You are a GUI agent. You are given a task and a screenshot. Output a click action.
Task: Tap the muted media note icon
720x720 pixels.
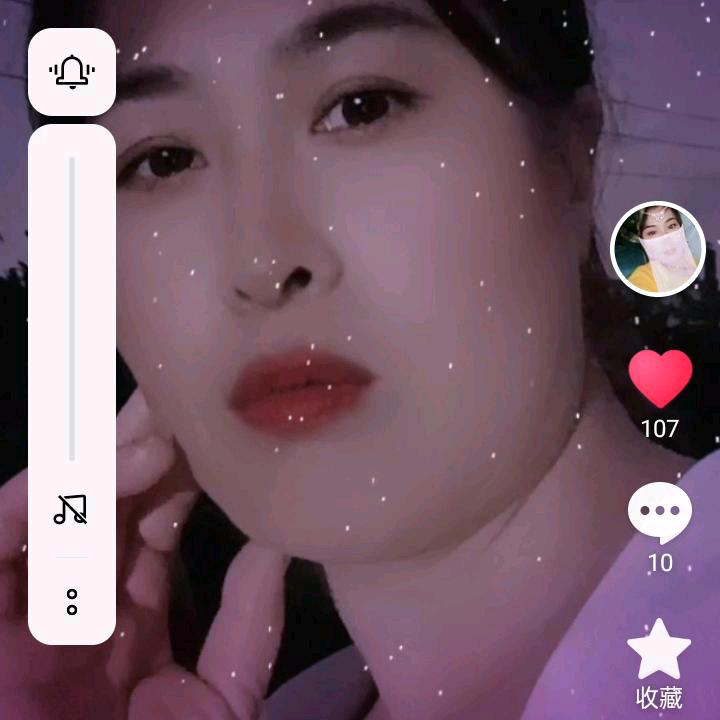[71, 509]
